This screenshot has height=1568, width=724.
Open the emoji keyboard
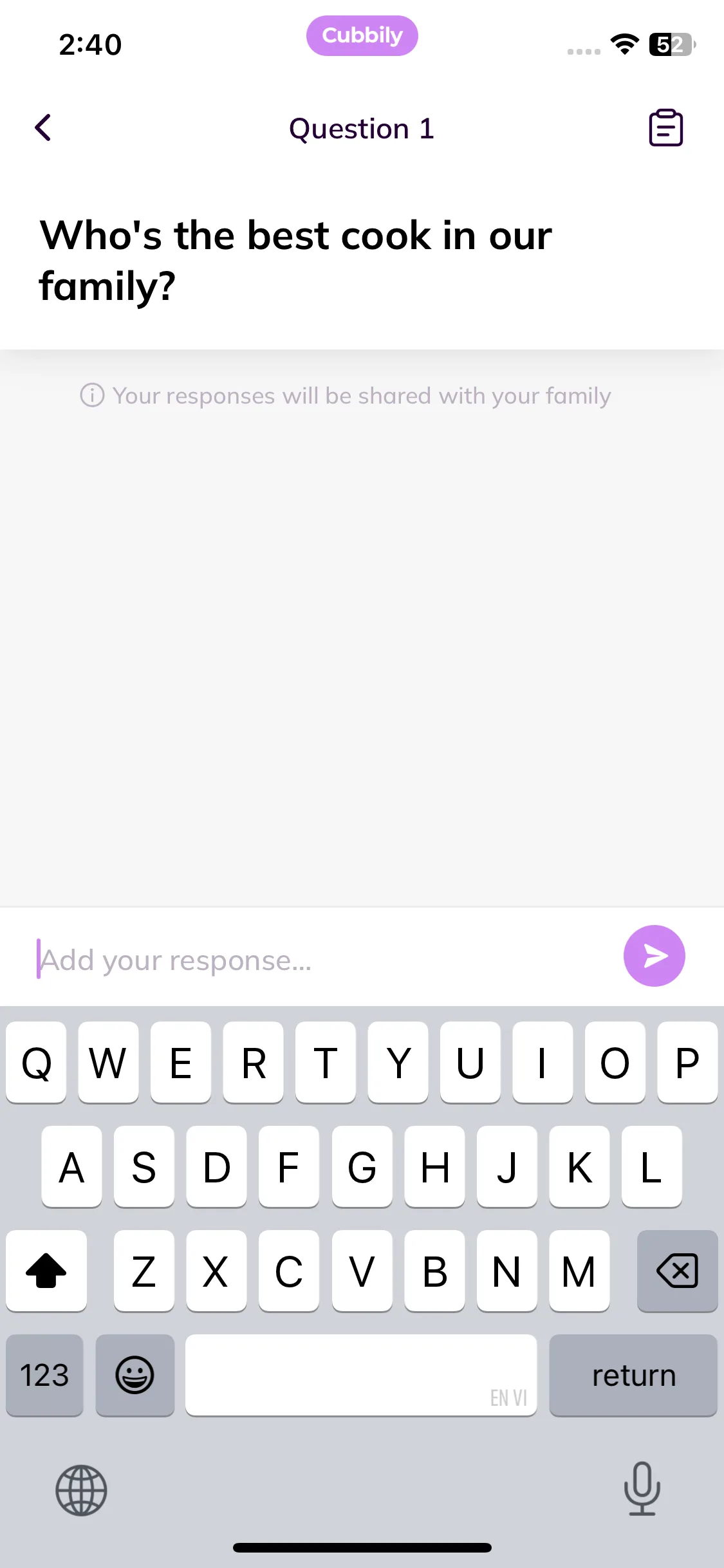pyautogui.click(x=135, y=1375)
